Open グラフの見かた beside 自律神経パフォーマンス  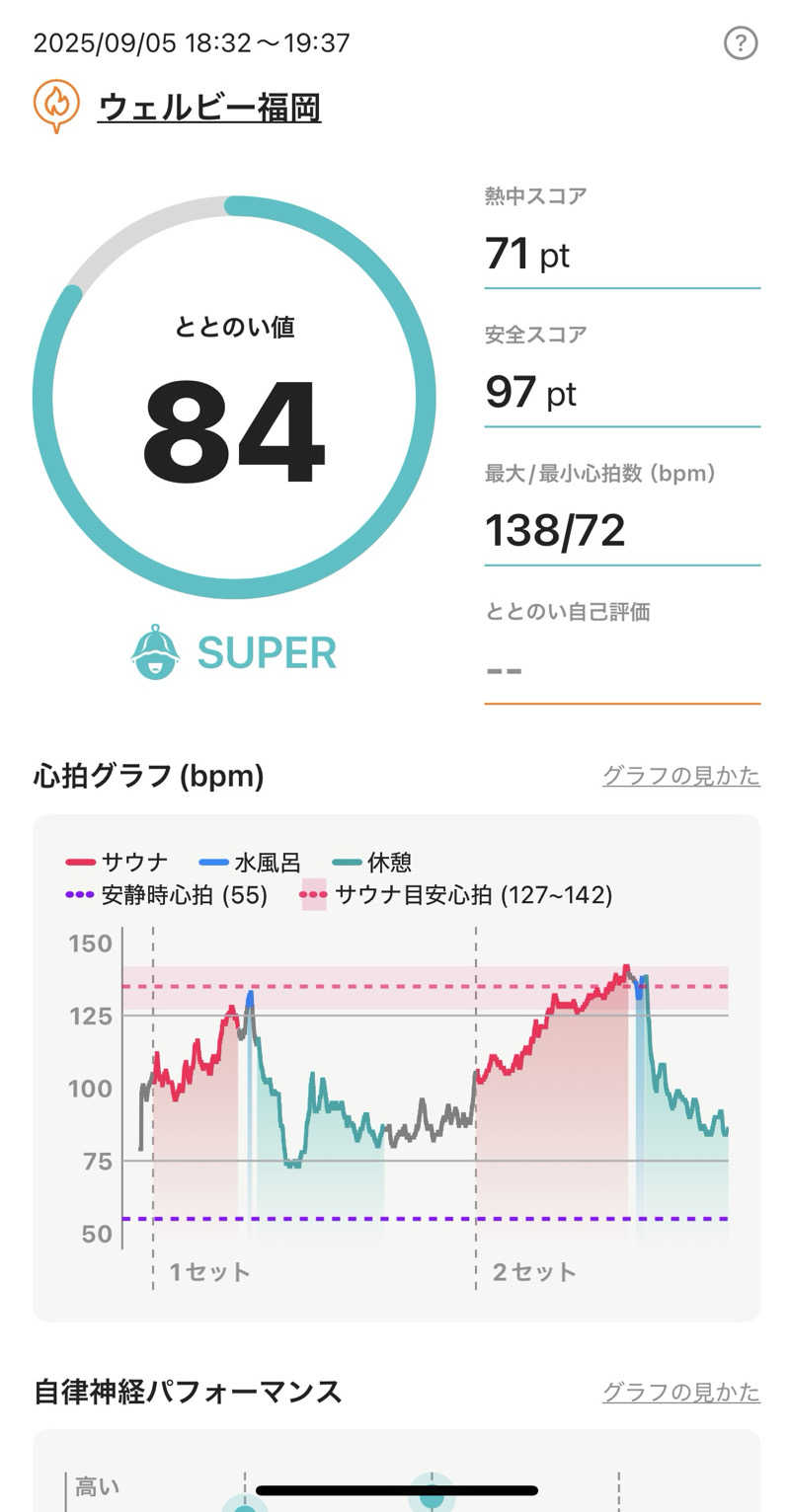681,1392
